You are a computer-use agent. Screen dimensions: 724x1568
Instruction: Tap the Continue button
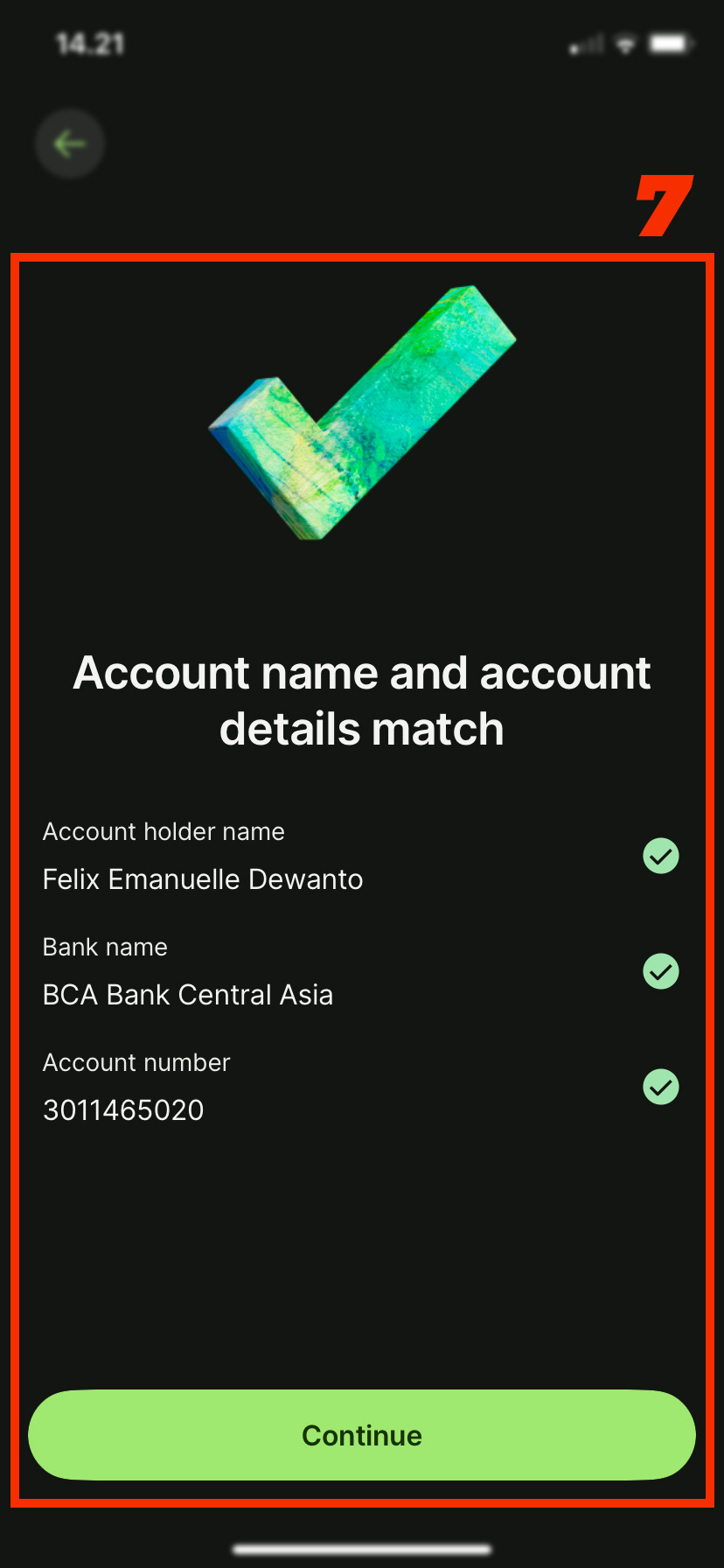[362, 1435]
